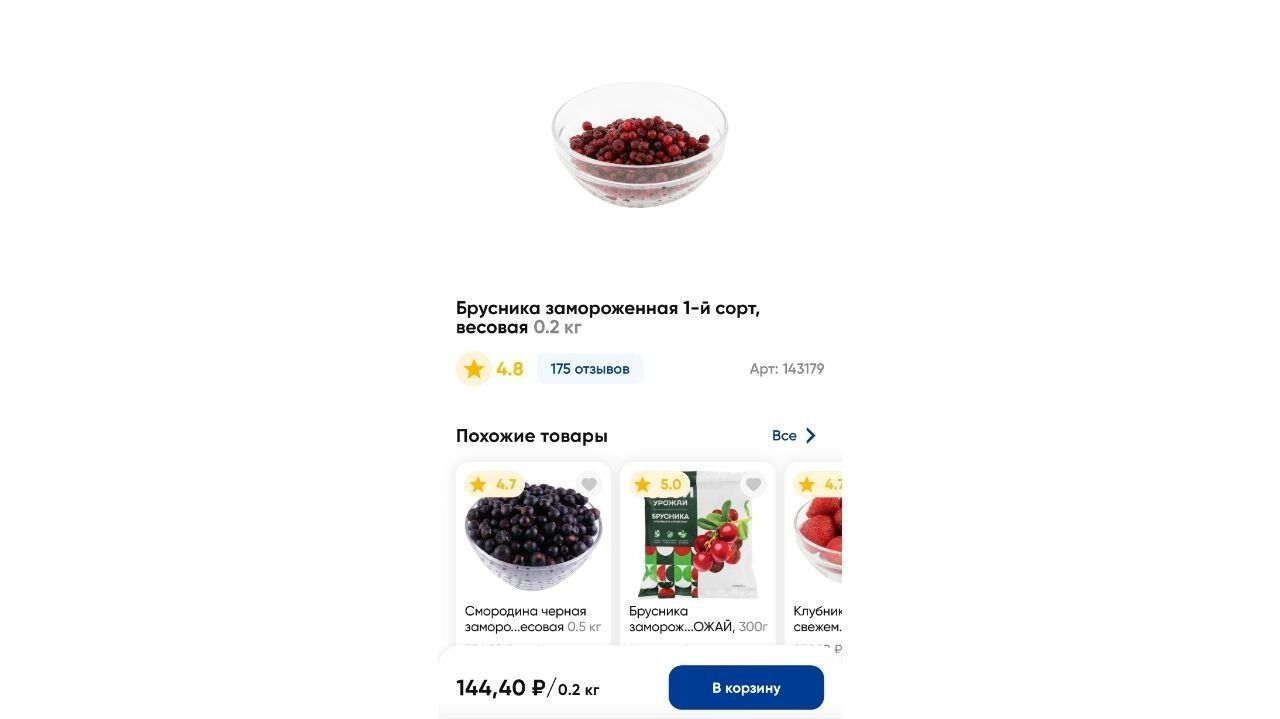Favorite the Смородина черная product
This screenshot has width=1280, height=719.
[589, 485]
